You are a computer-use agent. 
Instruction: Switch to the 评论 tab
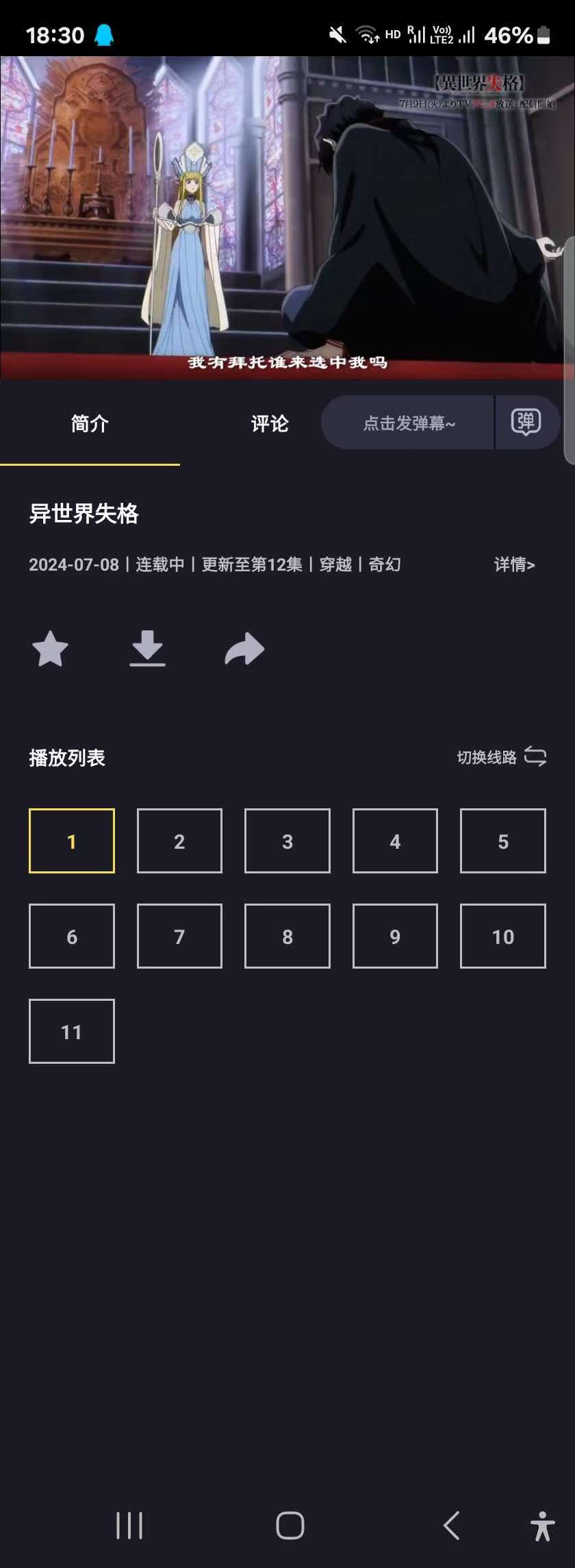click(269, 423)
